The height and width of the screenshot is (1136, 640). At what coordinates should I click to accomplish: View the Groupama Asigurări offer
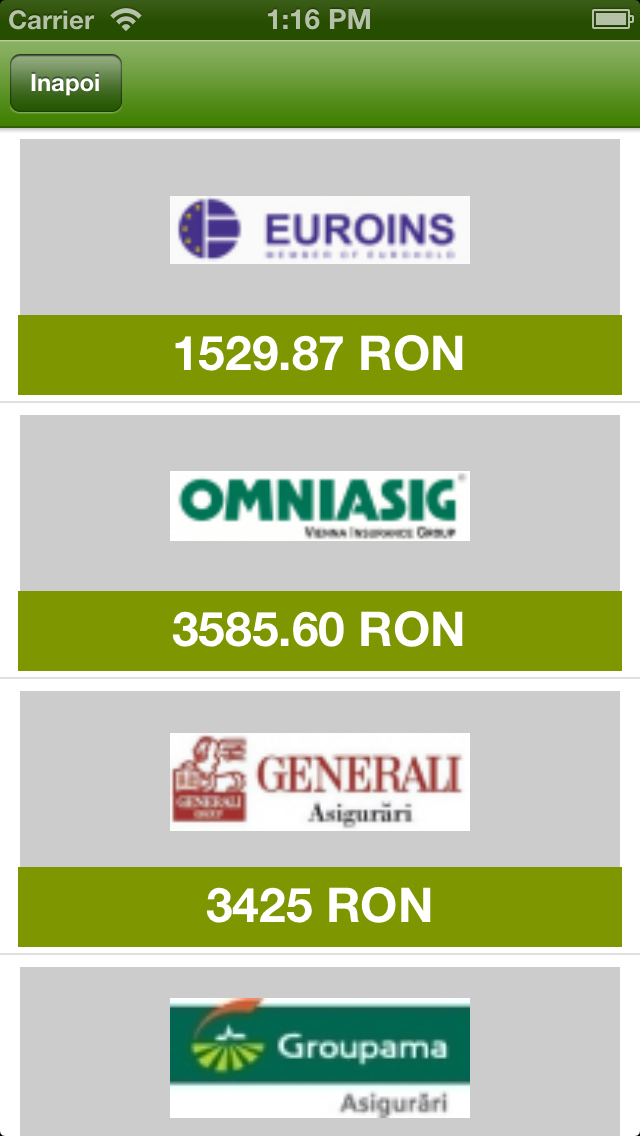click(320, 1057)
